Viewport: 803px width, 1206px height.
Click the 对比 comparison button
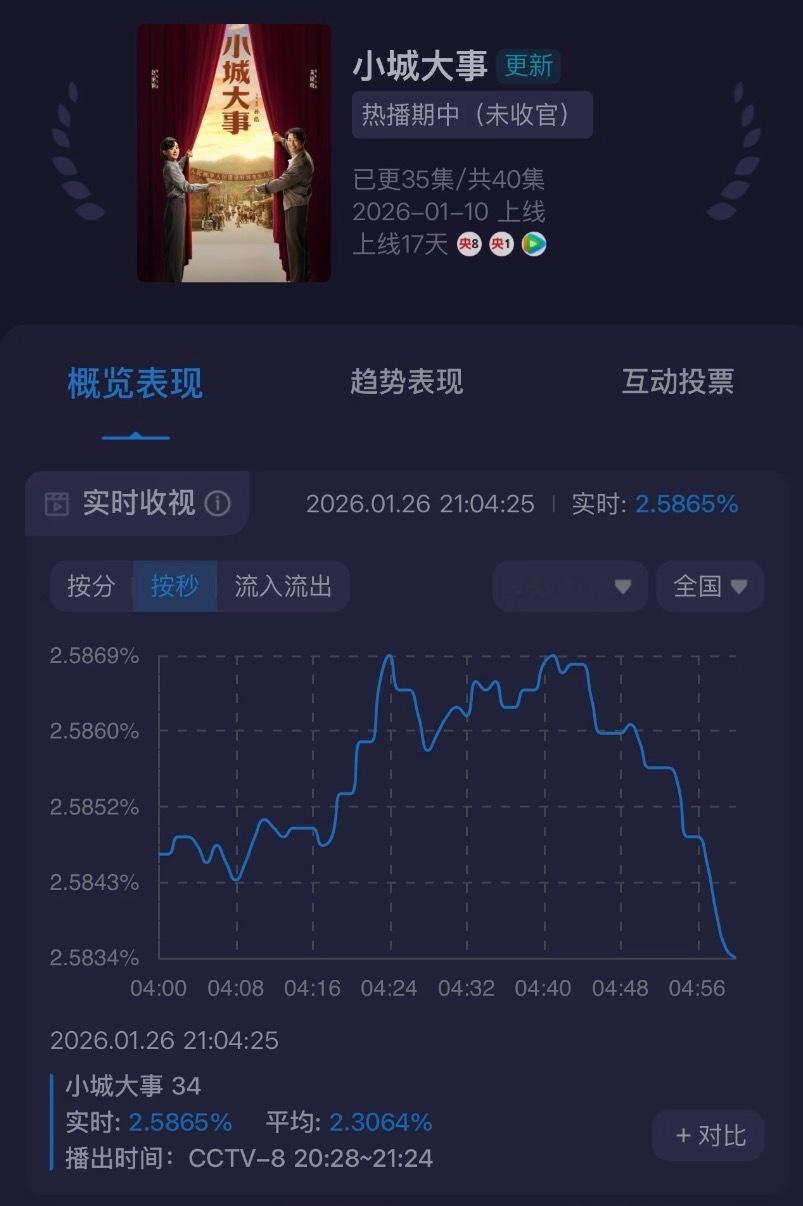(x=707, y=1135)
